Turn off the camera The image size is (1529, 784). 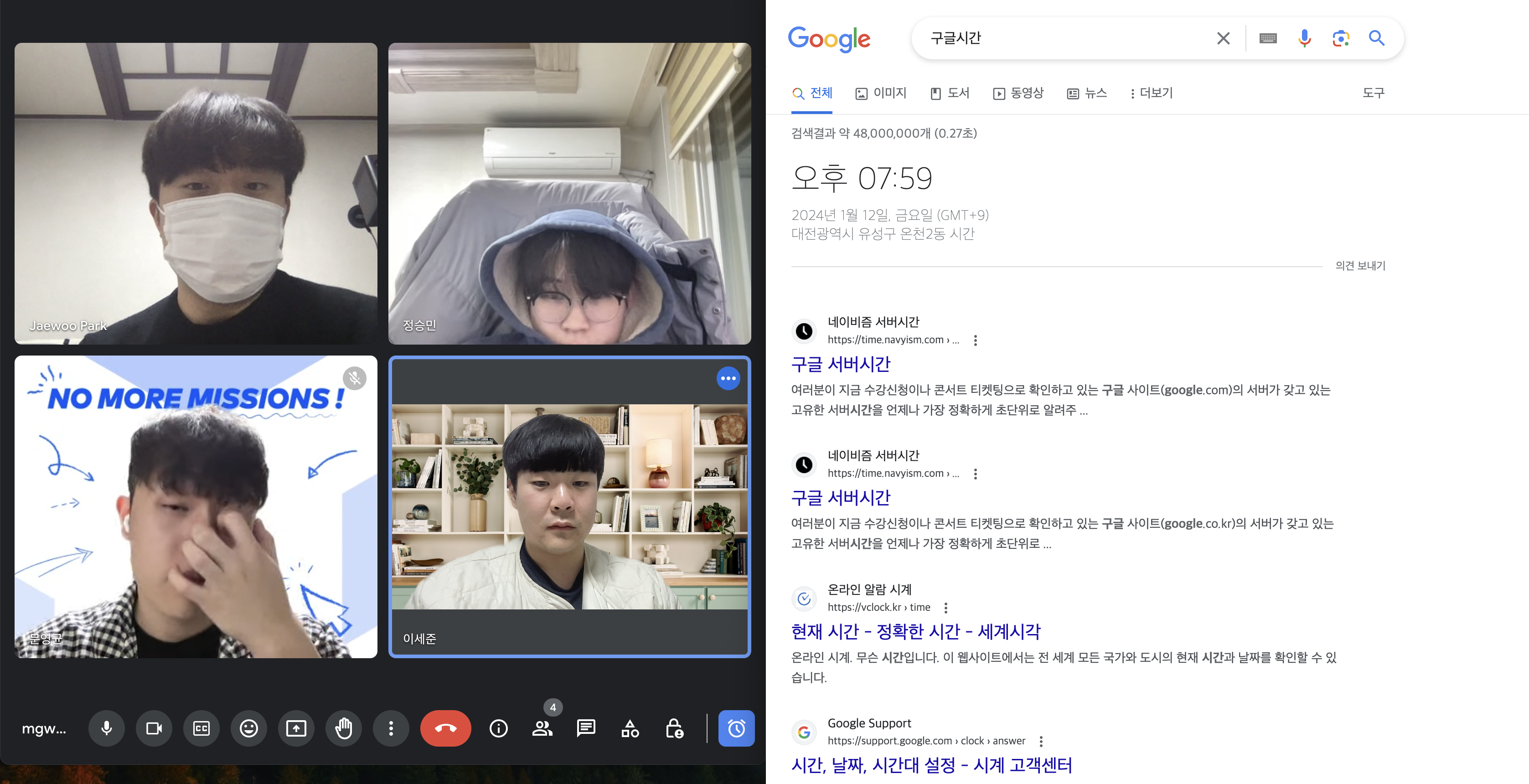tap(154, 728)
